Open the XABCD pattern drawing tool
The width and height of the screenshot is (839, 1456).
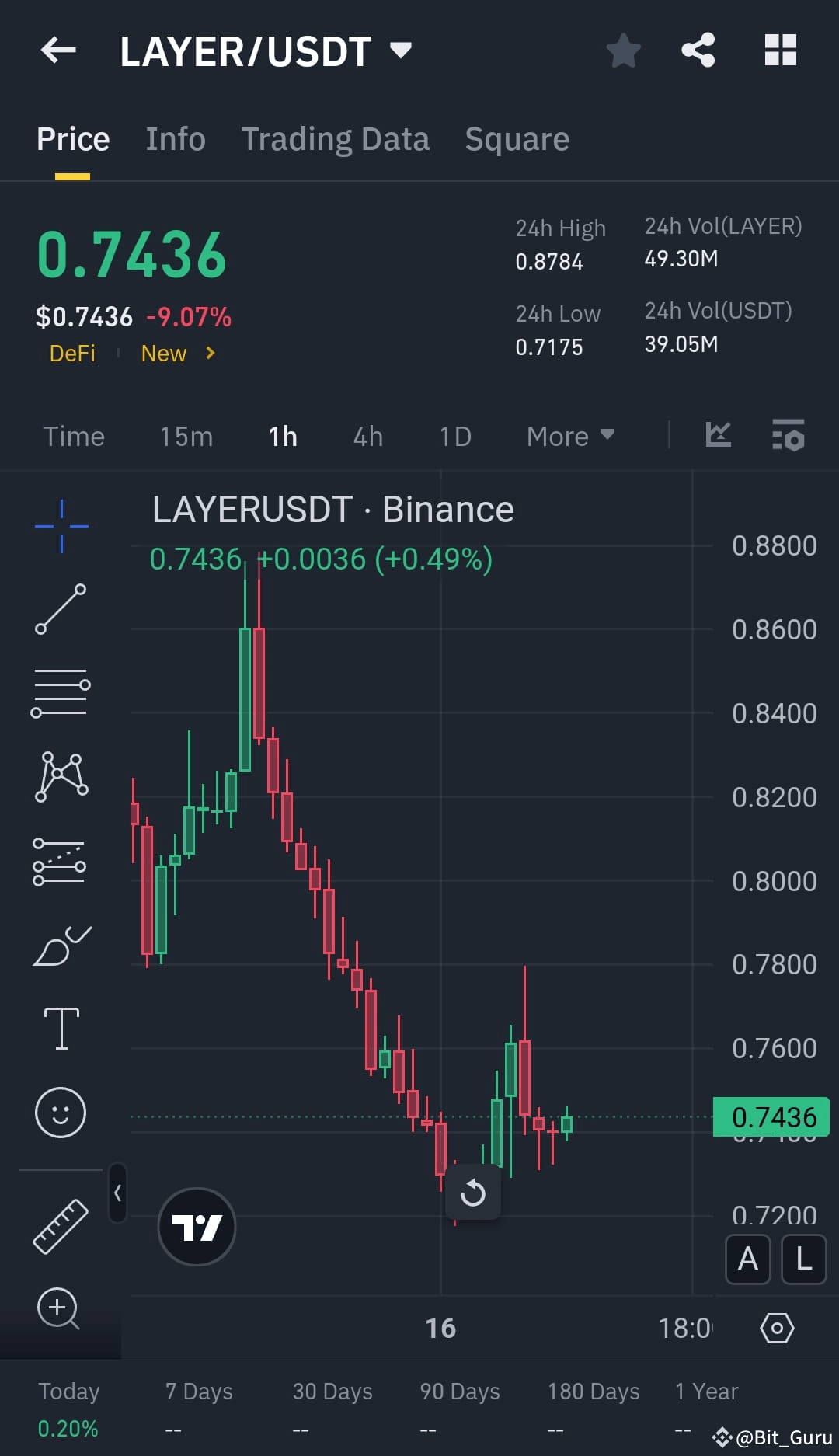pyautogui.click(x=61, y=777)
